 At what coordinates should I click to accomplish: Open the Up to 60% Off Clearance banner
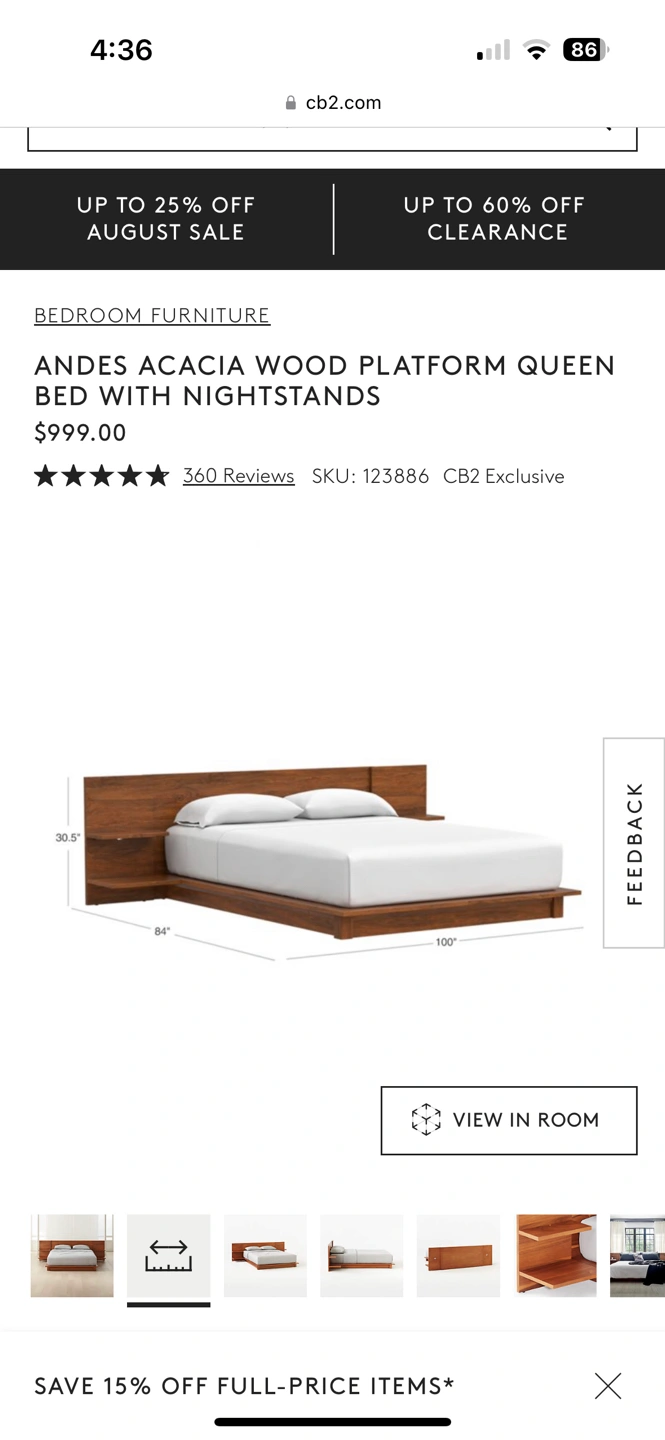pos(497,218)
